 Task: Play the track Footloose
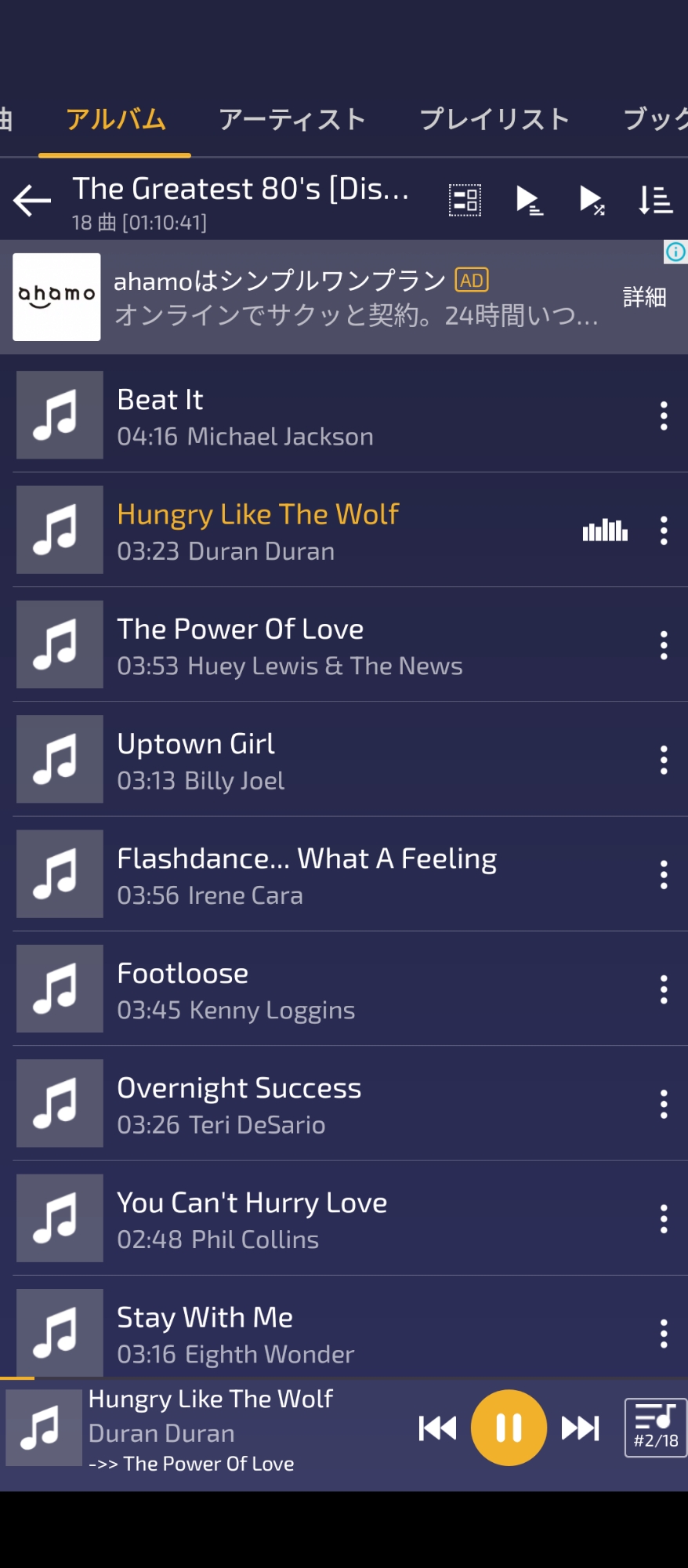313,989
